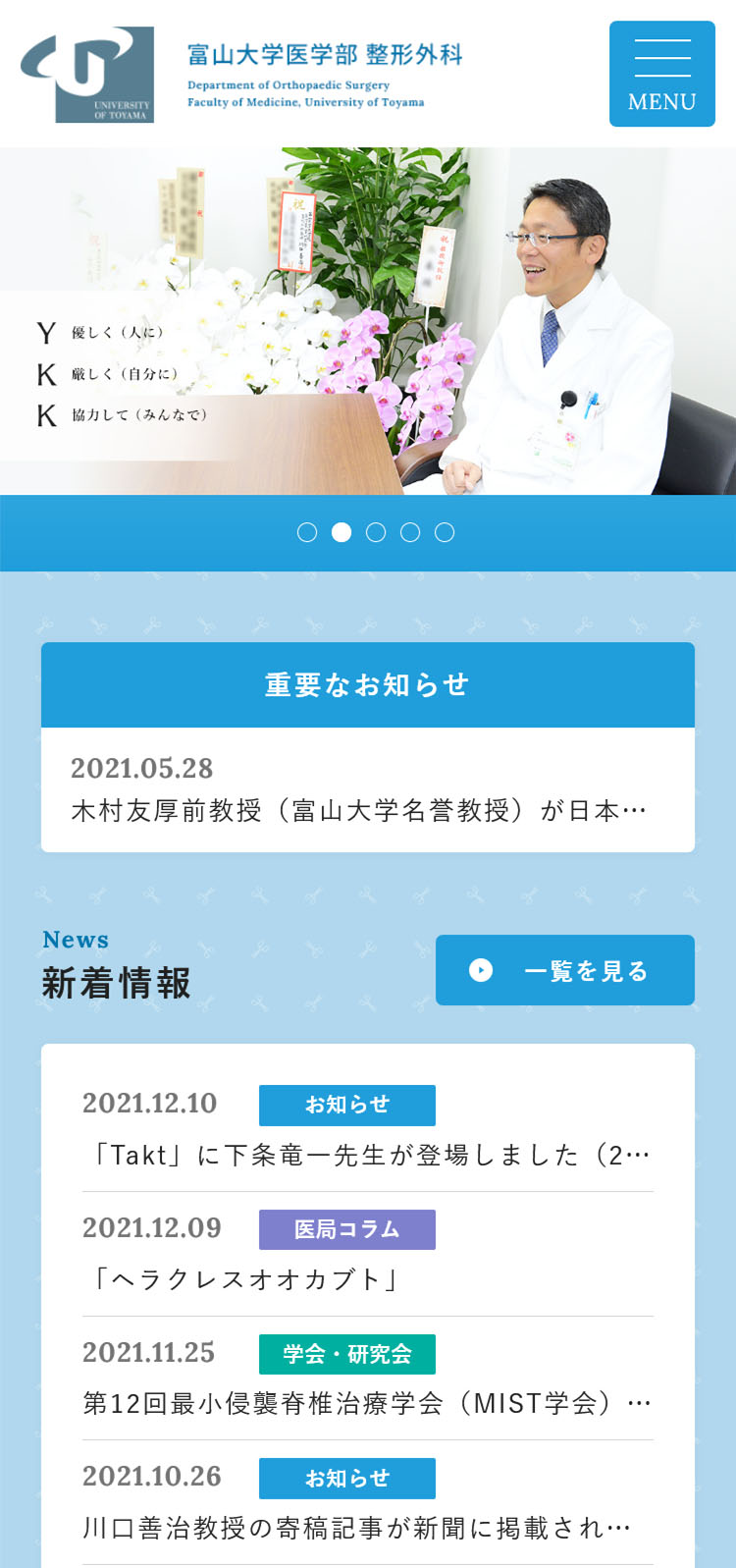Select the third carousel slide dot
The image size is (736, 1568).
pyautogui.click(x=376, y=532)
